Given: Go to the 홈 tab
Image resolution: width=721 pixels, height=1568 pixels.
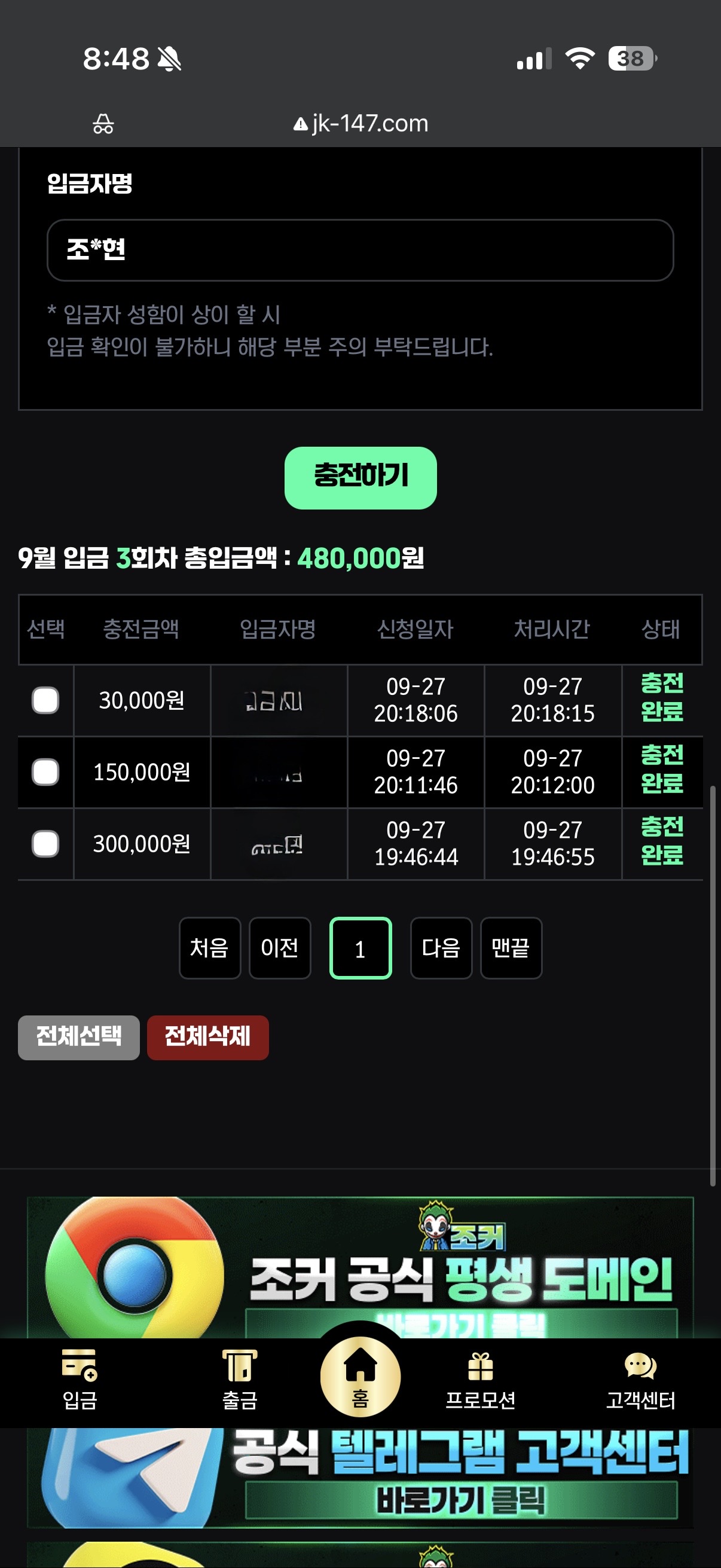Looking at the screenshot, I should tap(360, 1377).
